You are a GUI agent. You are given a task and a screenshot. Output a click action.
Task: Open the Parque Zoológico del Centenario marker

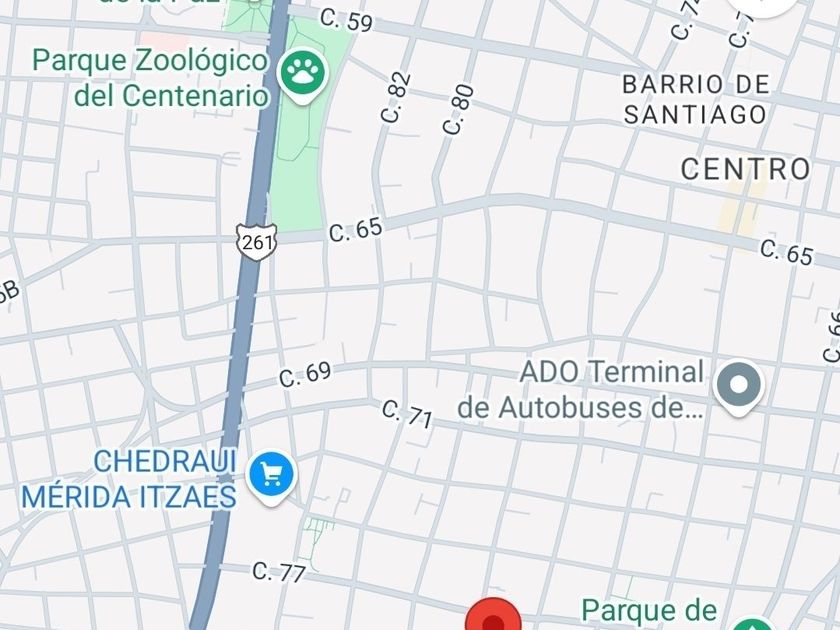click(301, 74)
